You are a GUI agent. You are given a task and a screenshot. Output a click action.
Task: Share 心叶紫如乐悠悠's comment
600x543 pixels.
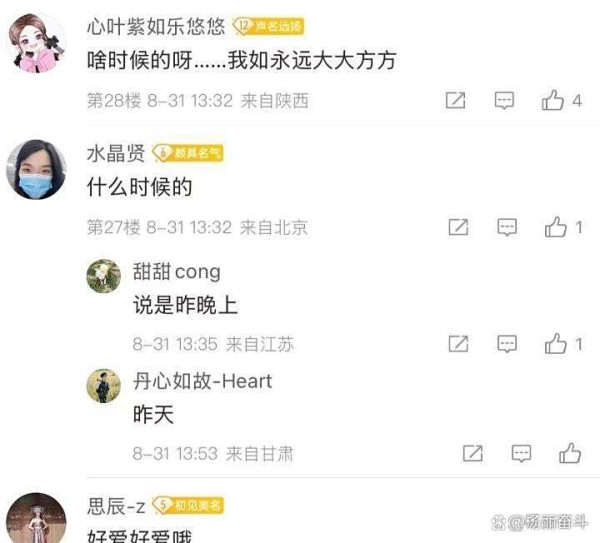click(x=455, y=100)
